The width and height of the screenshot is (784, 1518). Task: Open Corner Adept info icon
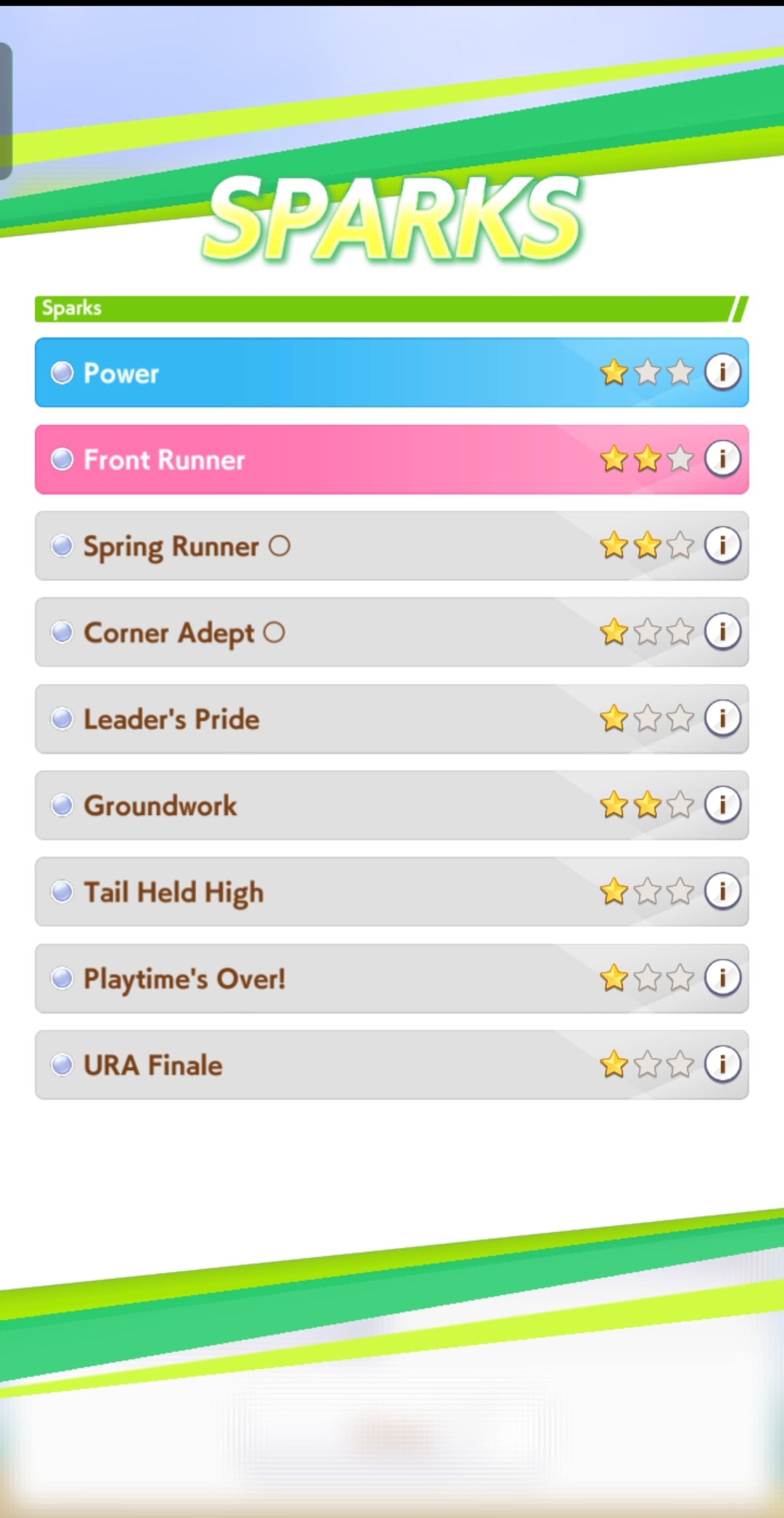722,631
